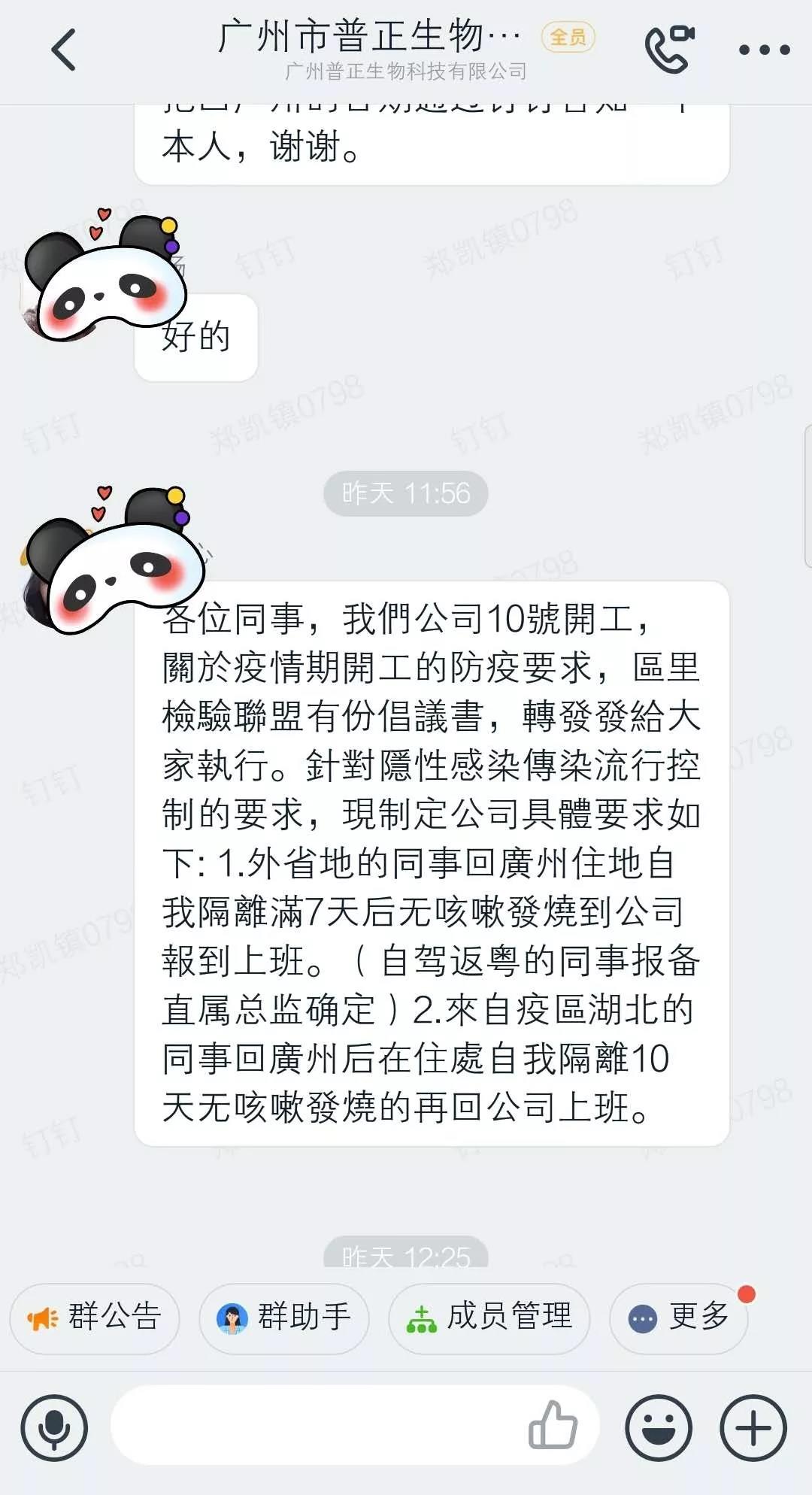812x1495 pixels.
Task: Focus the message text field
Action: (316, 1426)
